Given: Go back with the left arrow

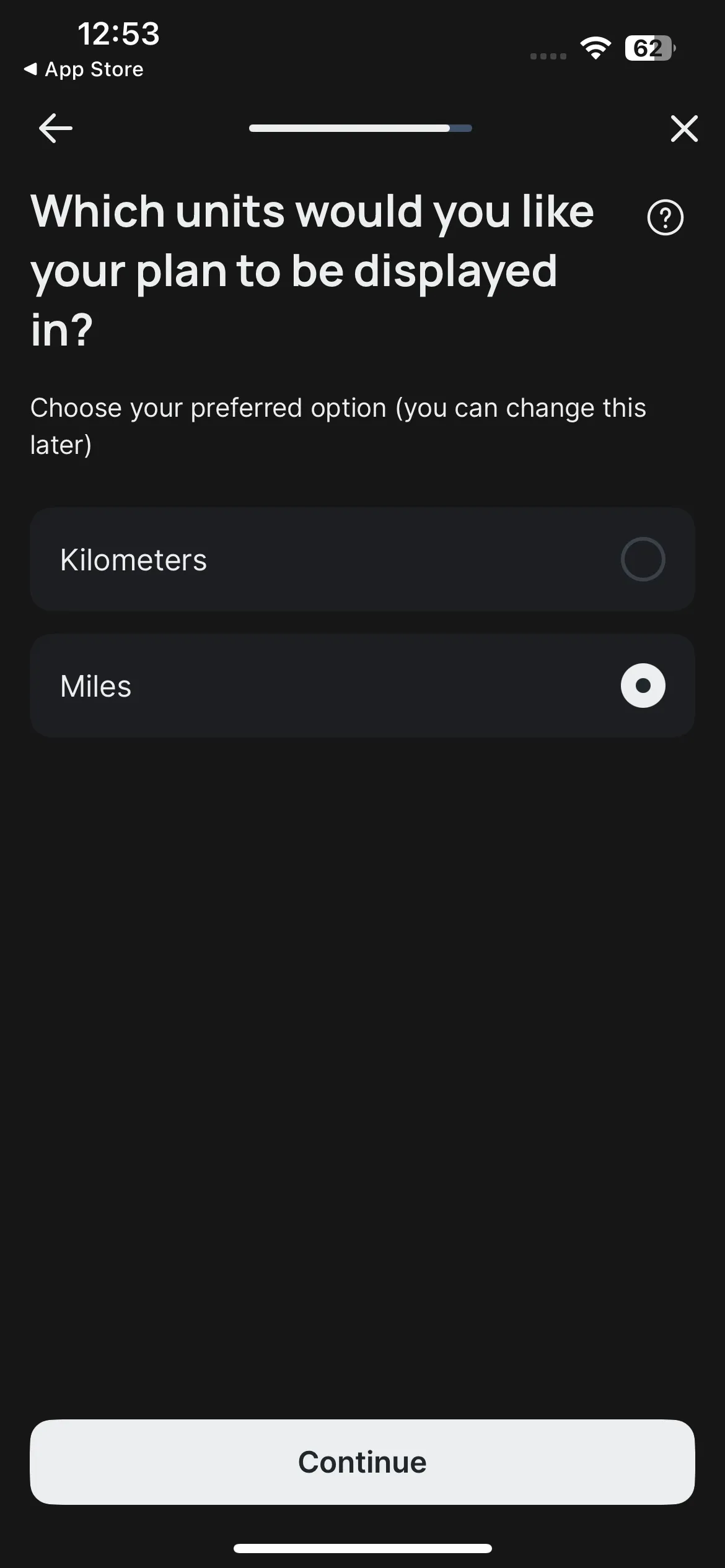Looking at the screenshot, I should [56, 128].
